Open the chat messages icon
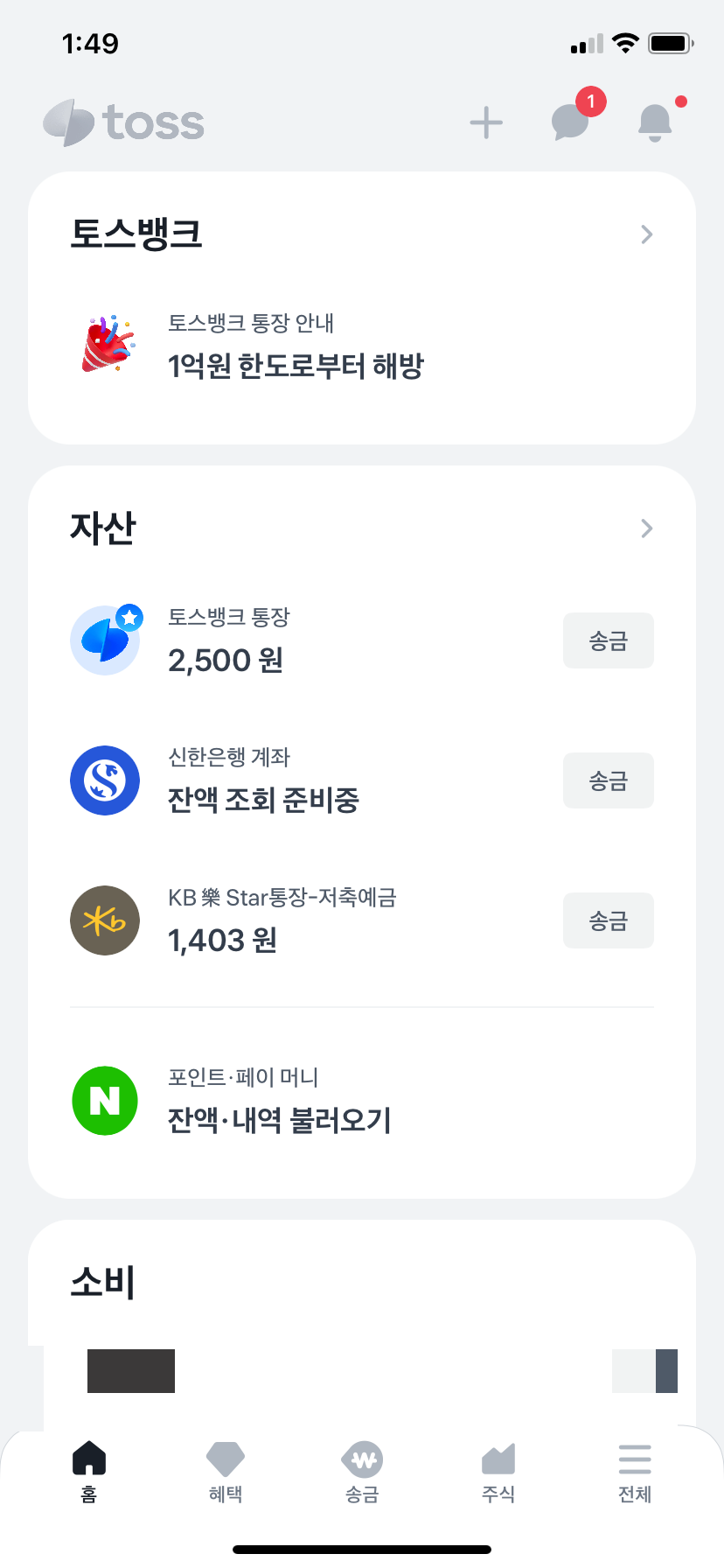The height and width of the screenshot is (1568, 724). coord(570,122)
